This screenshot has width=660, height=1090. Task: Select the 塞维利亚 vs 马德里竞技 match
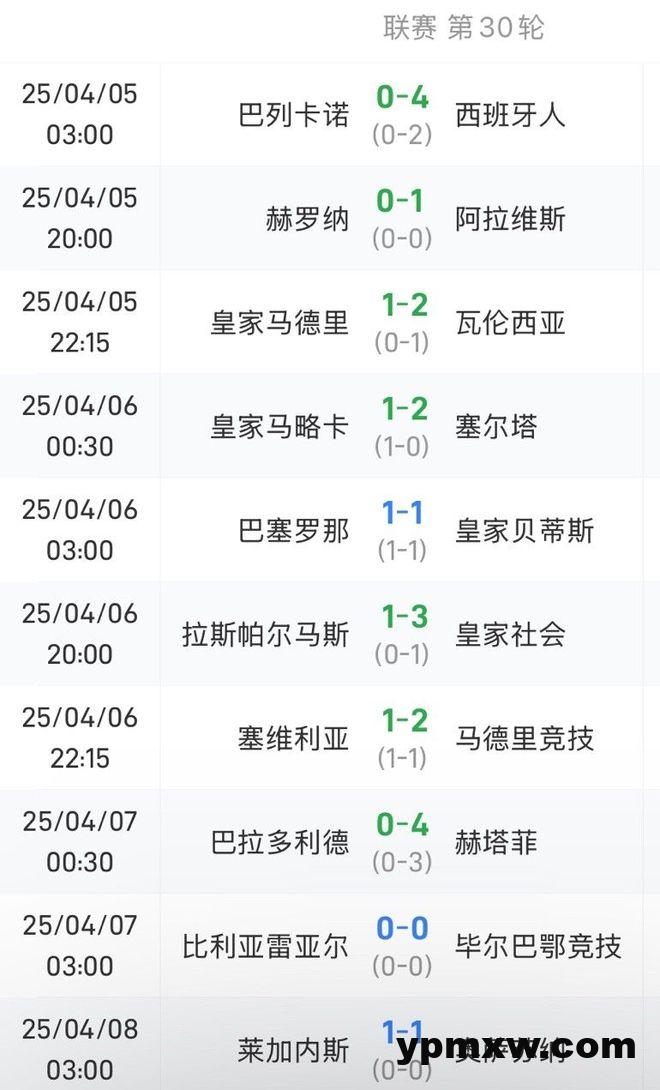click(330, 738)
